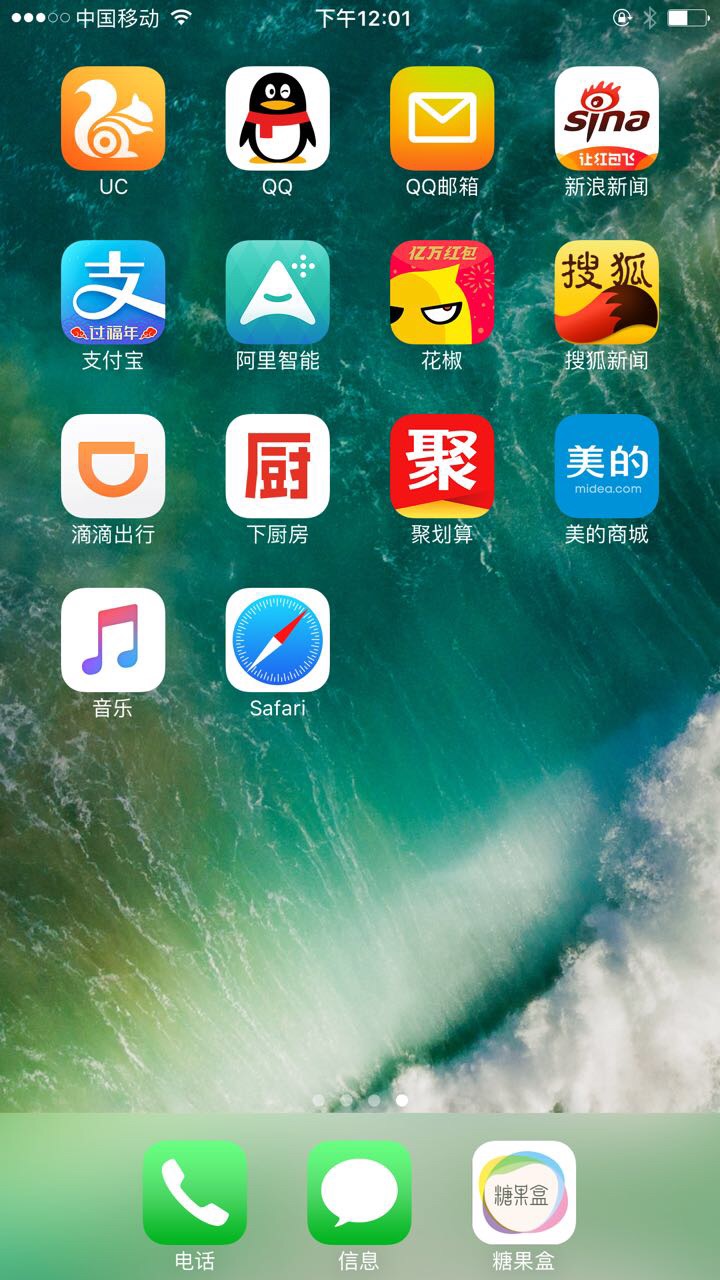Open the 阿里智能 app
Viewport: 720px width, 1280px height.
(x=277, y=292)
